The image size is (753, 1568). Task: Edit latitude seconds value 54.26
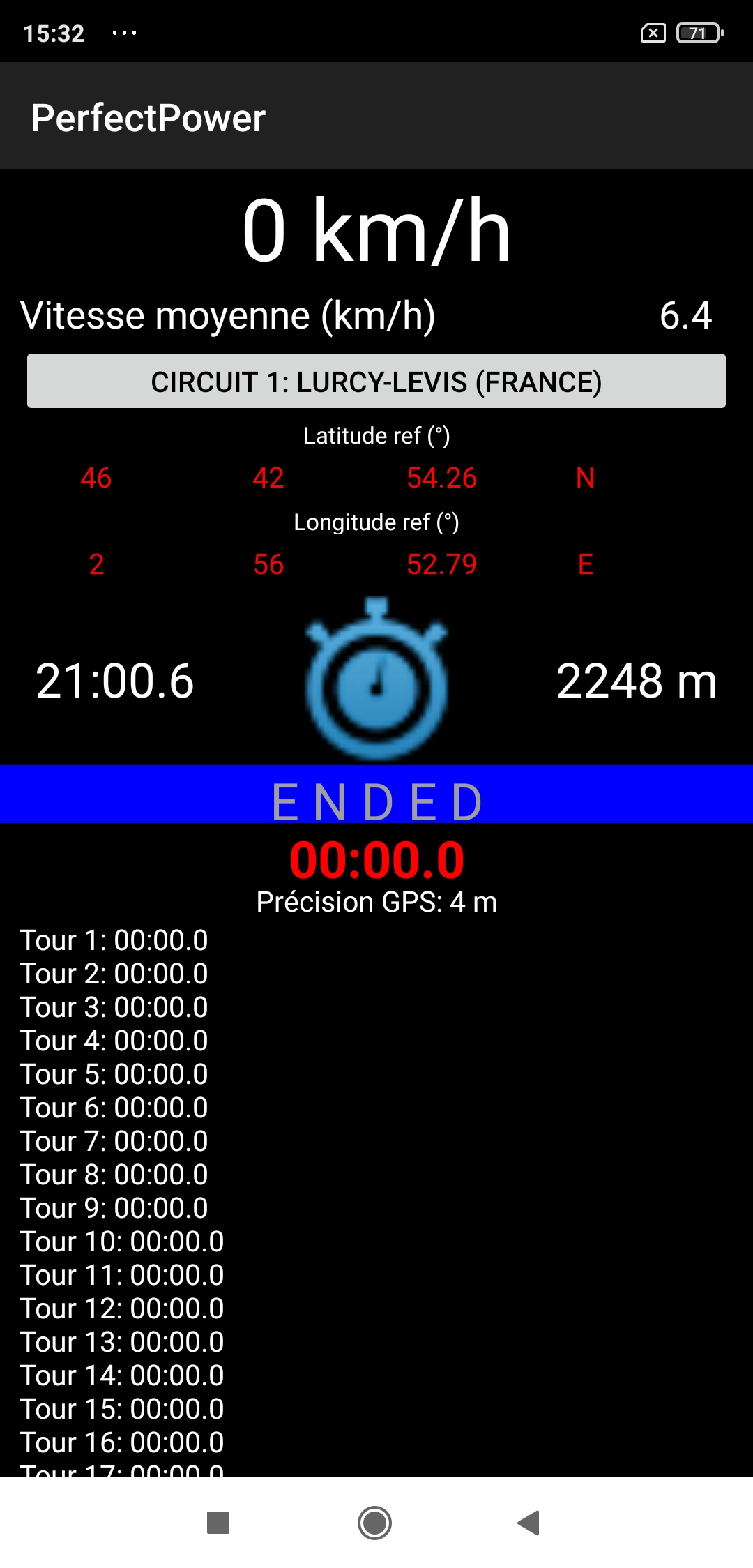pyautogui.click(x=441, y=478)
